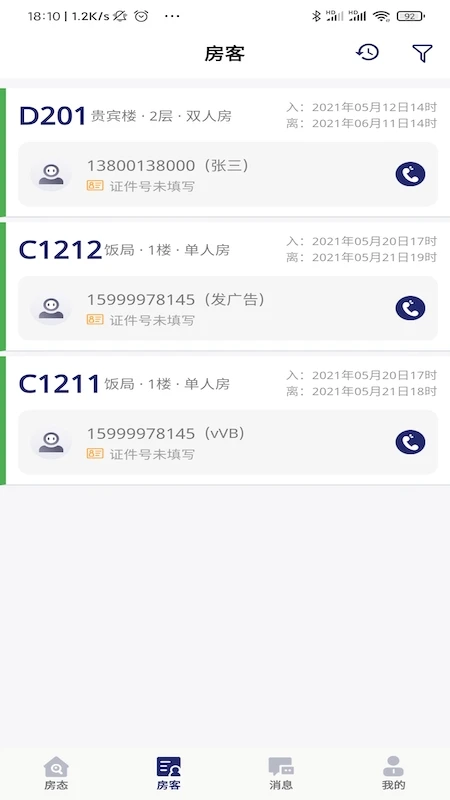
Task: Go to the 我的 tab
Action: click(393, 773)
